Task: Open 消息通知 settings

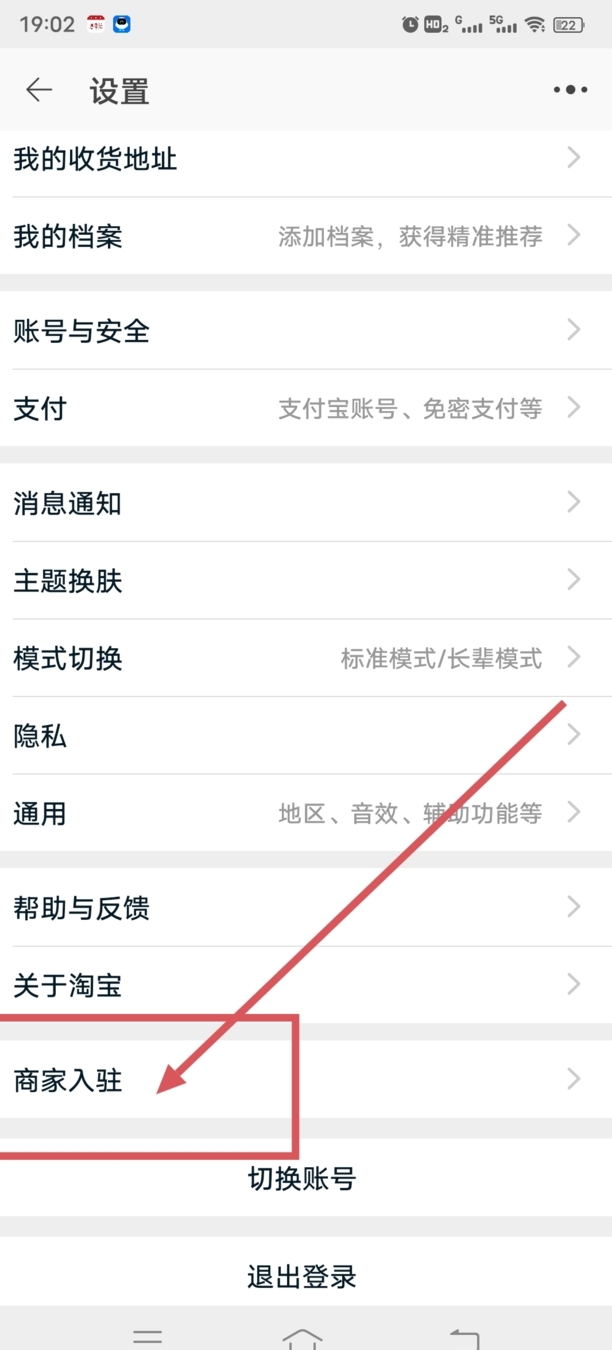Action: (300, 502)
